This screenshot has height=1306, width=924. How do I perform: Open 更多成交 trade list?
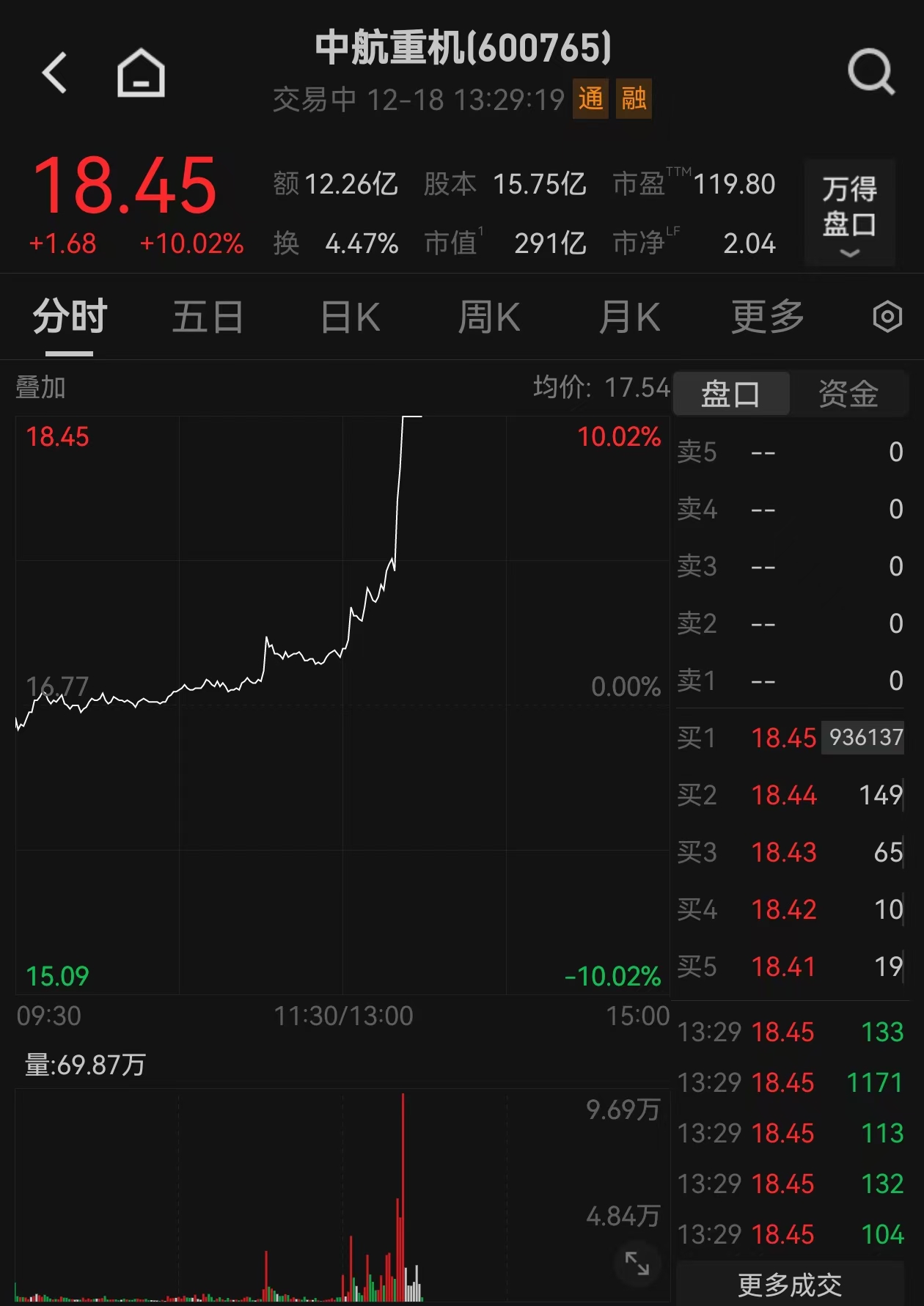pos(790,1284)
